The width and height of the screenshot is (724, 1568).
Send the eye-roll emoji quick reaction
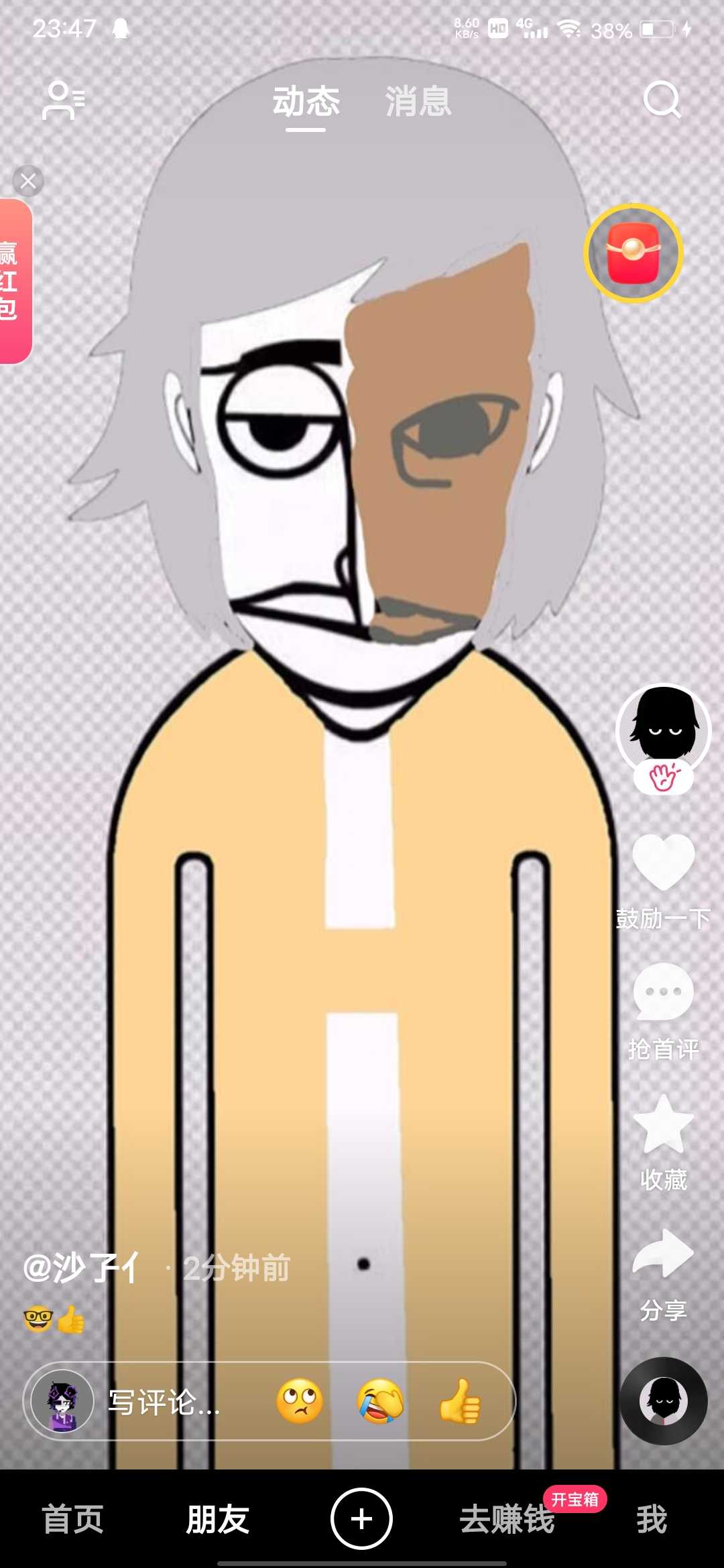[300, 1400]
